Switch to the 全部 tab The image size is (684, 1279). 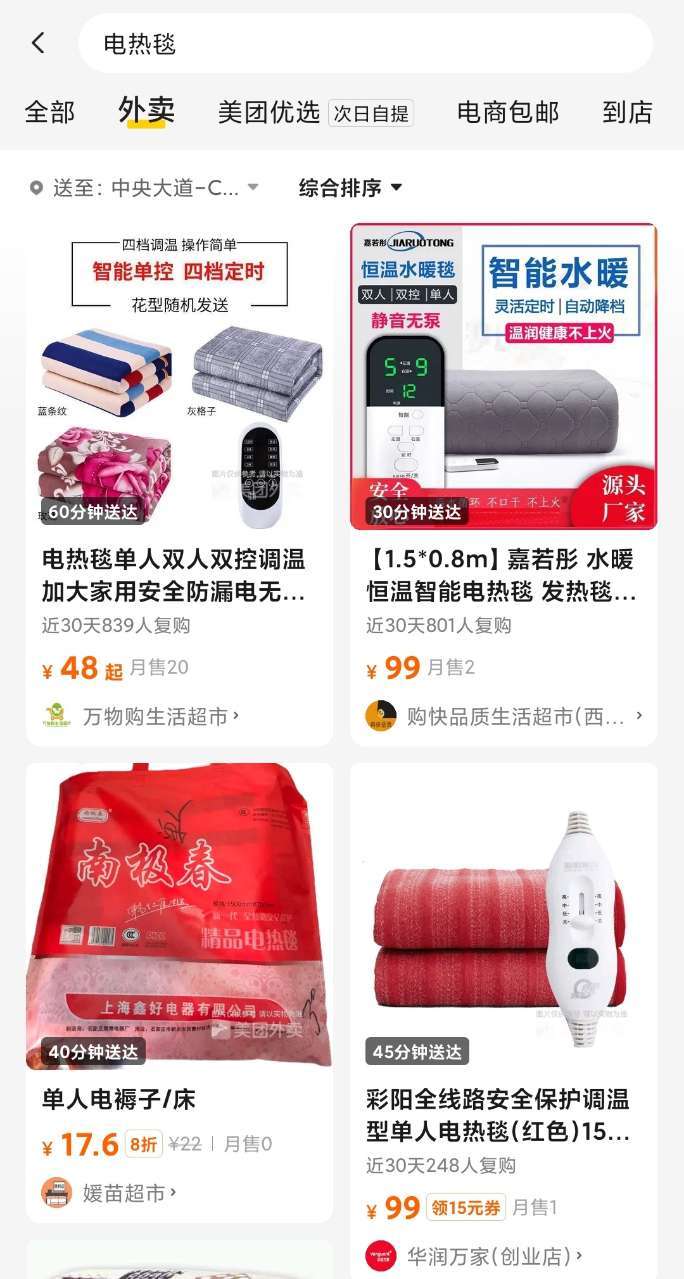[x=50, y=112]
